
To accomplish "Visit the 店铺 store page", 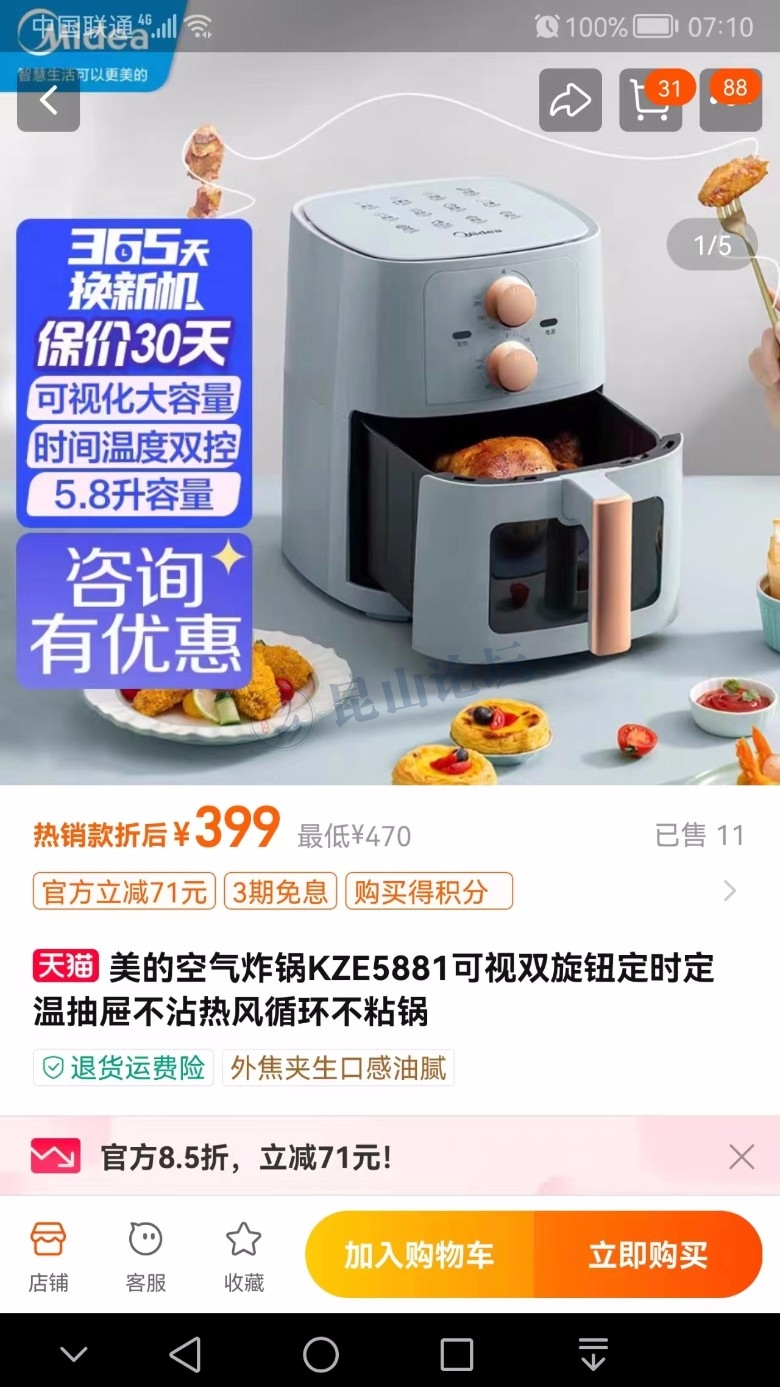I will (48, 1256).
